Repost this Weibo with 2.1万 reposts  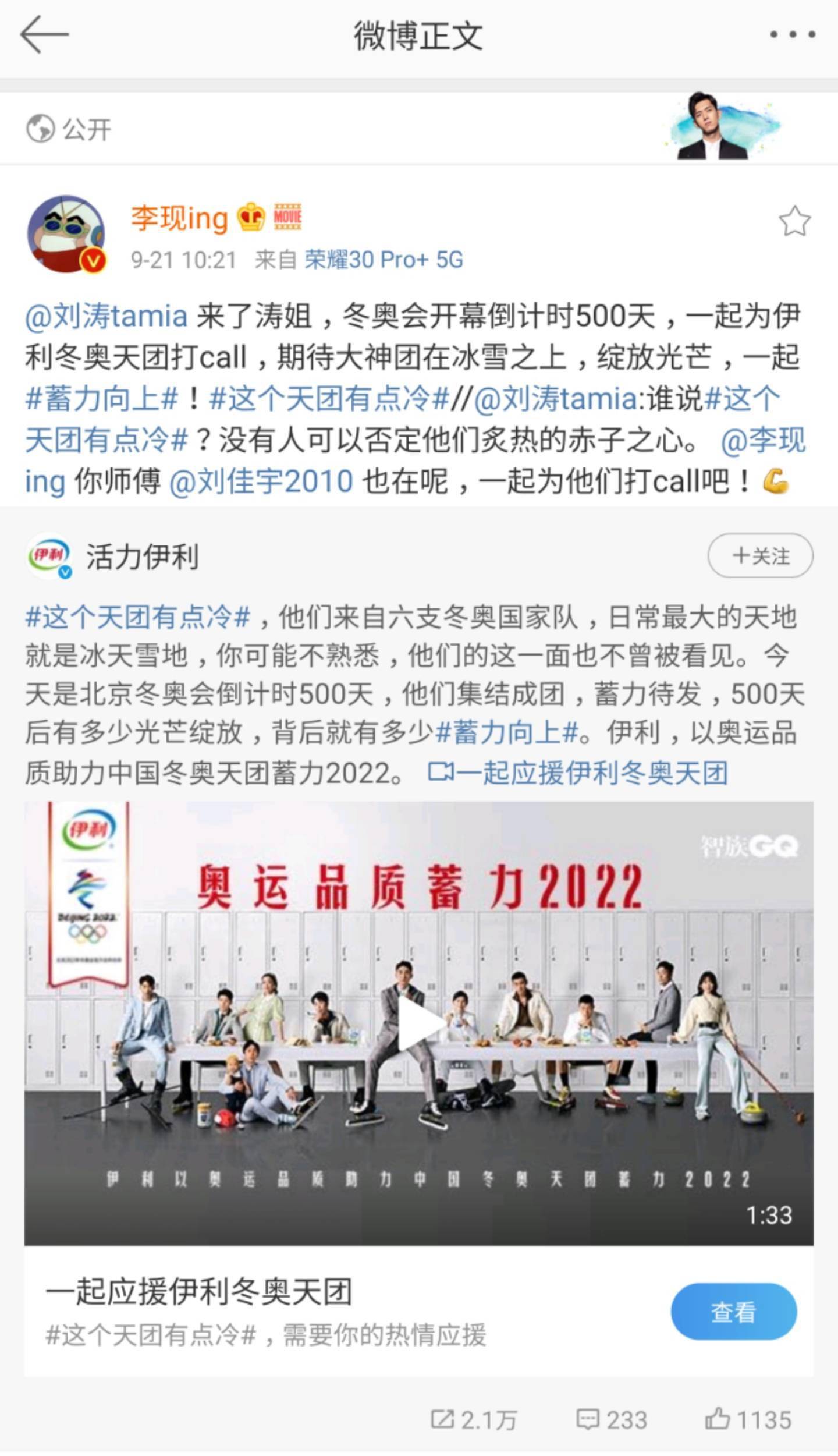point(473,1420)
